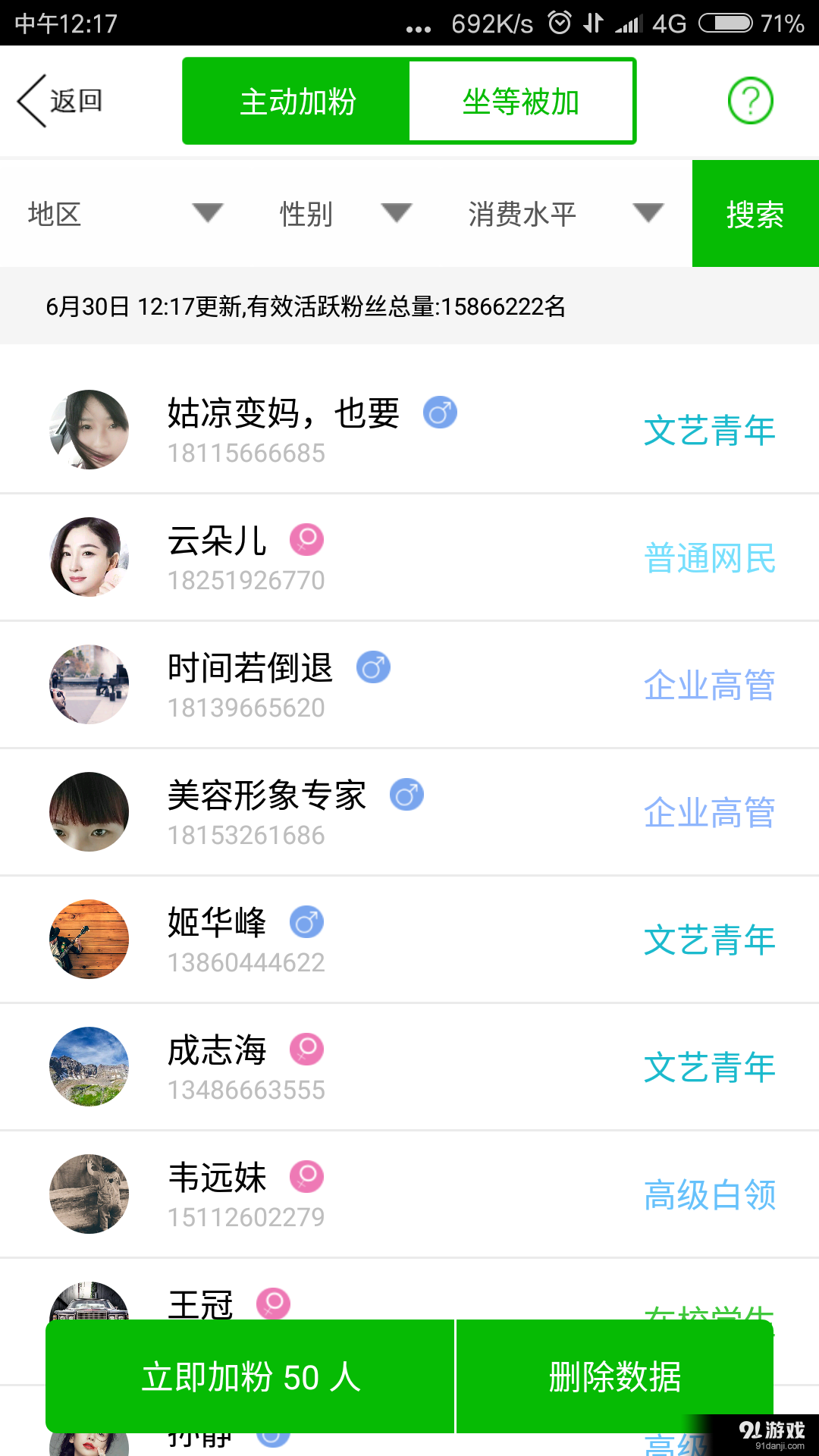Click the back arrow icon labeled 返回
Screen dimensions: 819x1456
(61, 99)
